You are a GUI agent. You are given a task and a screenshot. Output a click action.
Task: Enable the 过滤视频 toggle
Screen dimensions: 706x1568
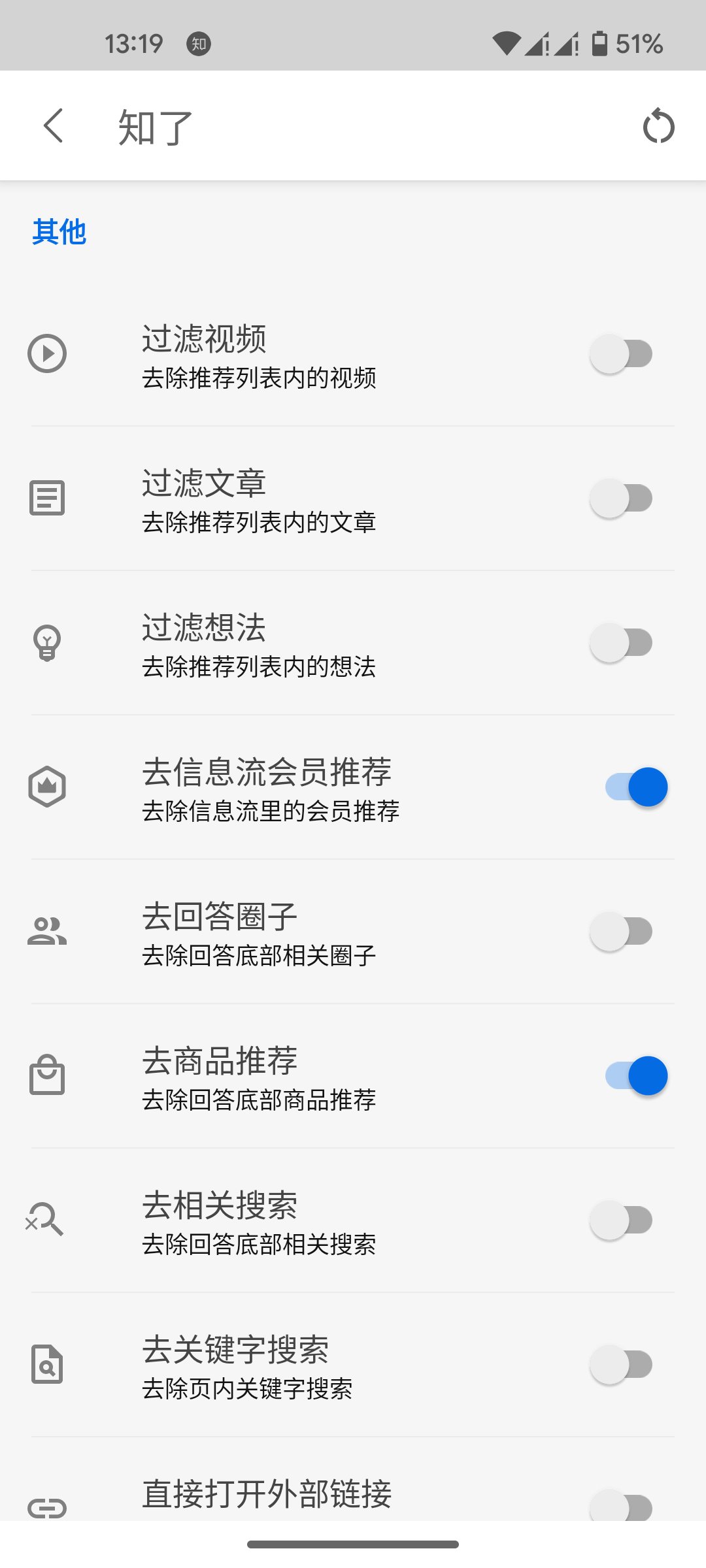(620, 353)
